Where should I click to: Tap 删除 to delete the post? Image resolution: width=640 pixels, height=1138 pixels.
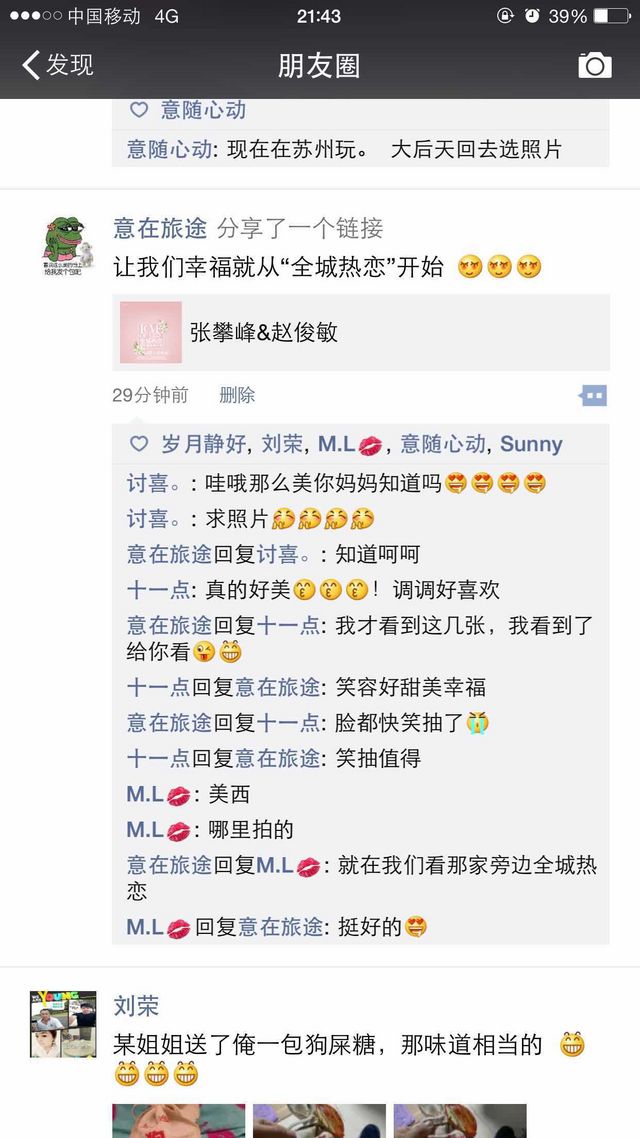pos(237,396)
